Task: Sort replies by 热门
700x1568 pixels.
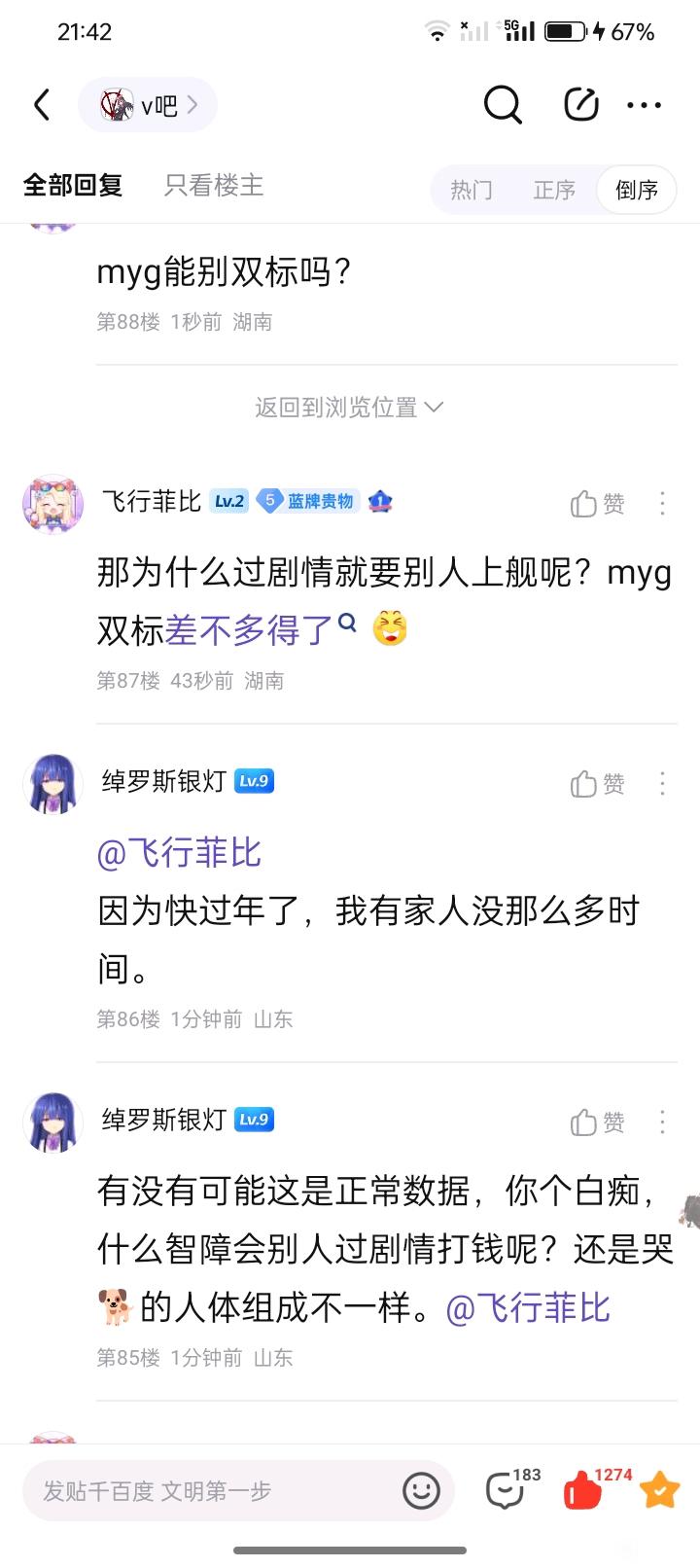Action: point(472,190)
